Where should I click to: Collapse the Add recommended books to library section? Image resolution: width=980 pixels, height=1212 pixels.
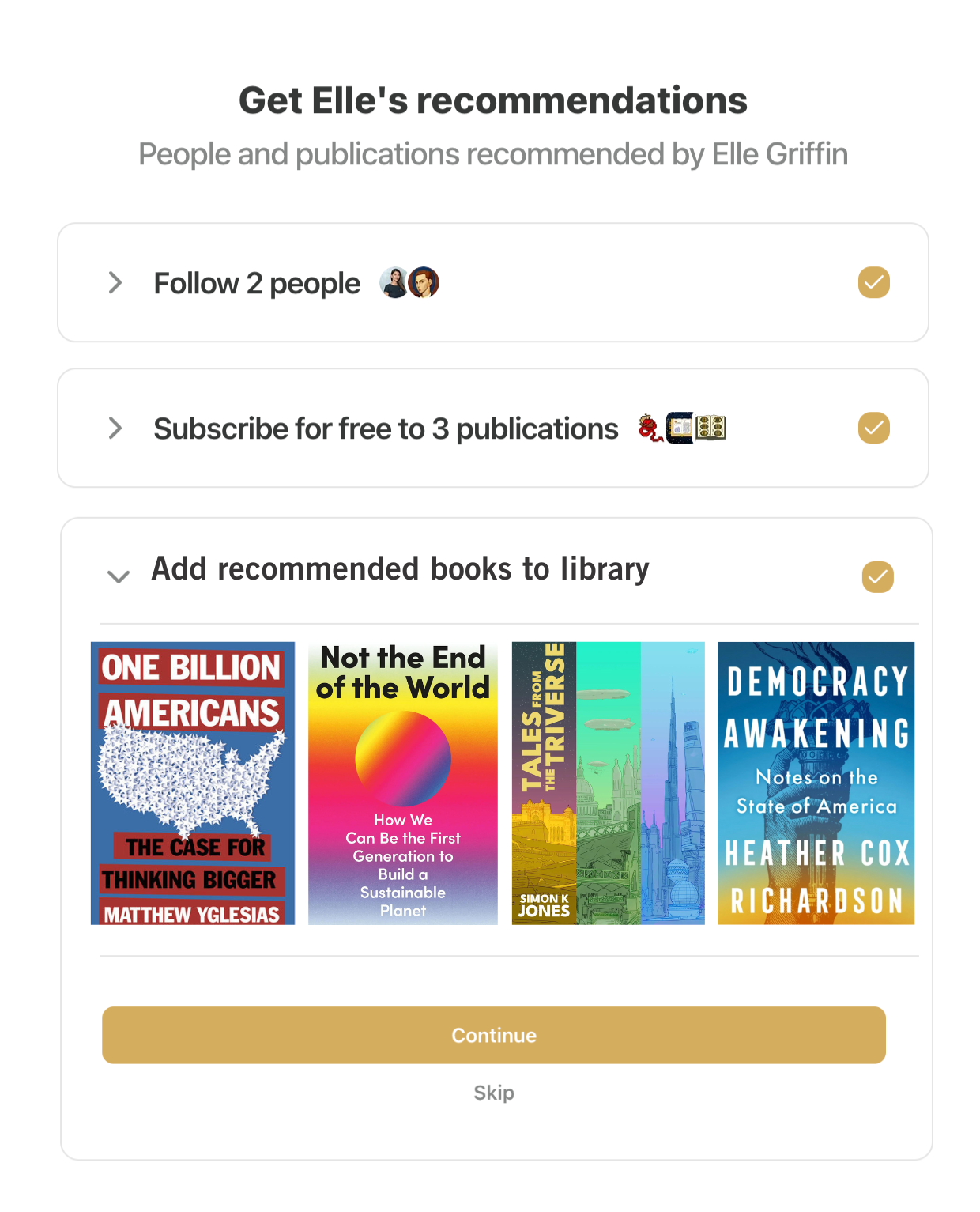tap(118, 577)
